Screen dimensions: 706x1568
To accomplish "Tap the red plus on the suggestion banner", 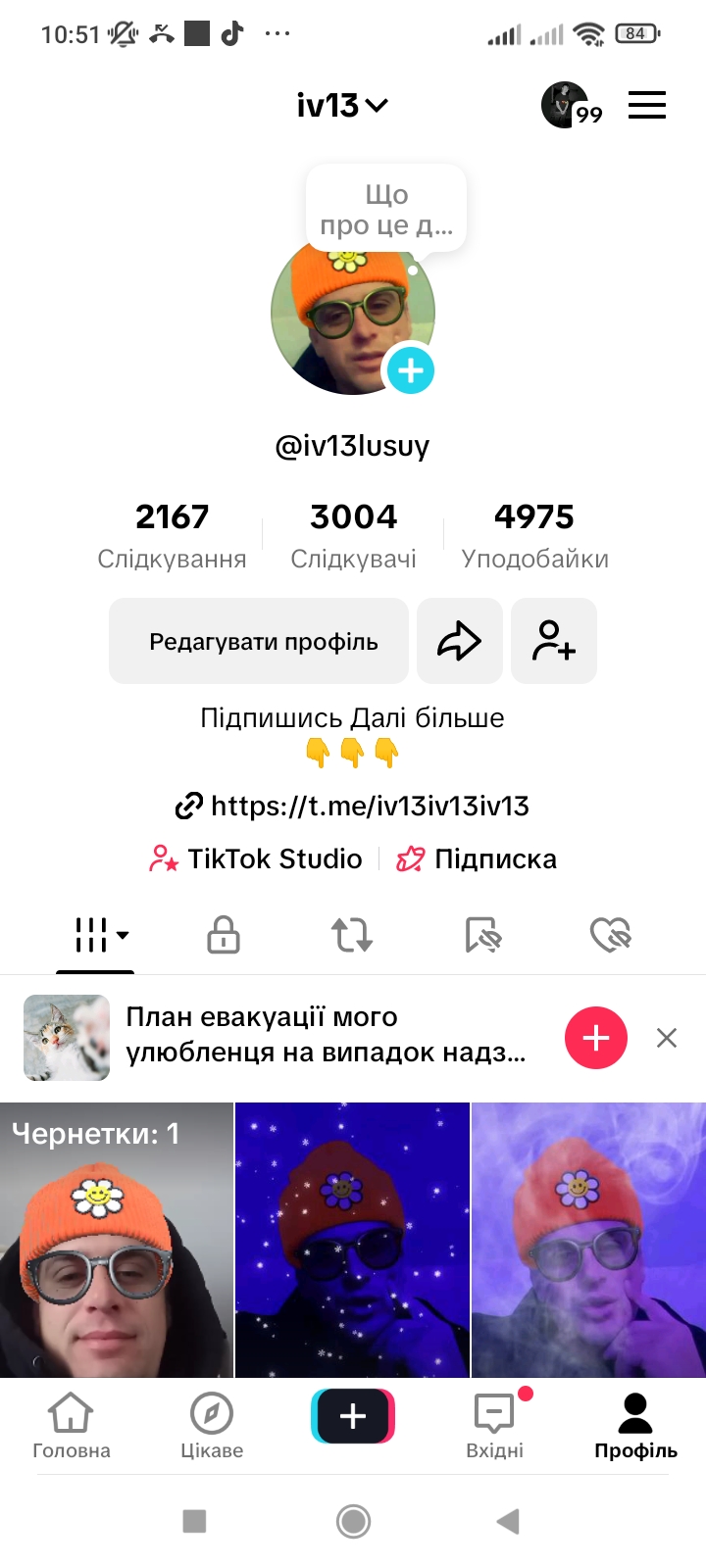I will pyautogui.click(x=596, y=1038).
